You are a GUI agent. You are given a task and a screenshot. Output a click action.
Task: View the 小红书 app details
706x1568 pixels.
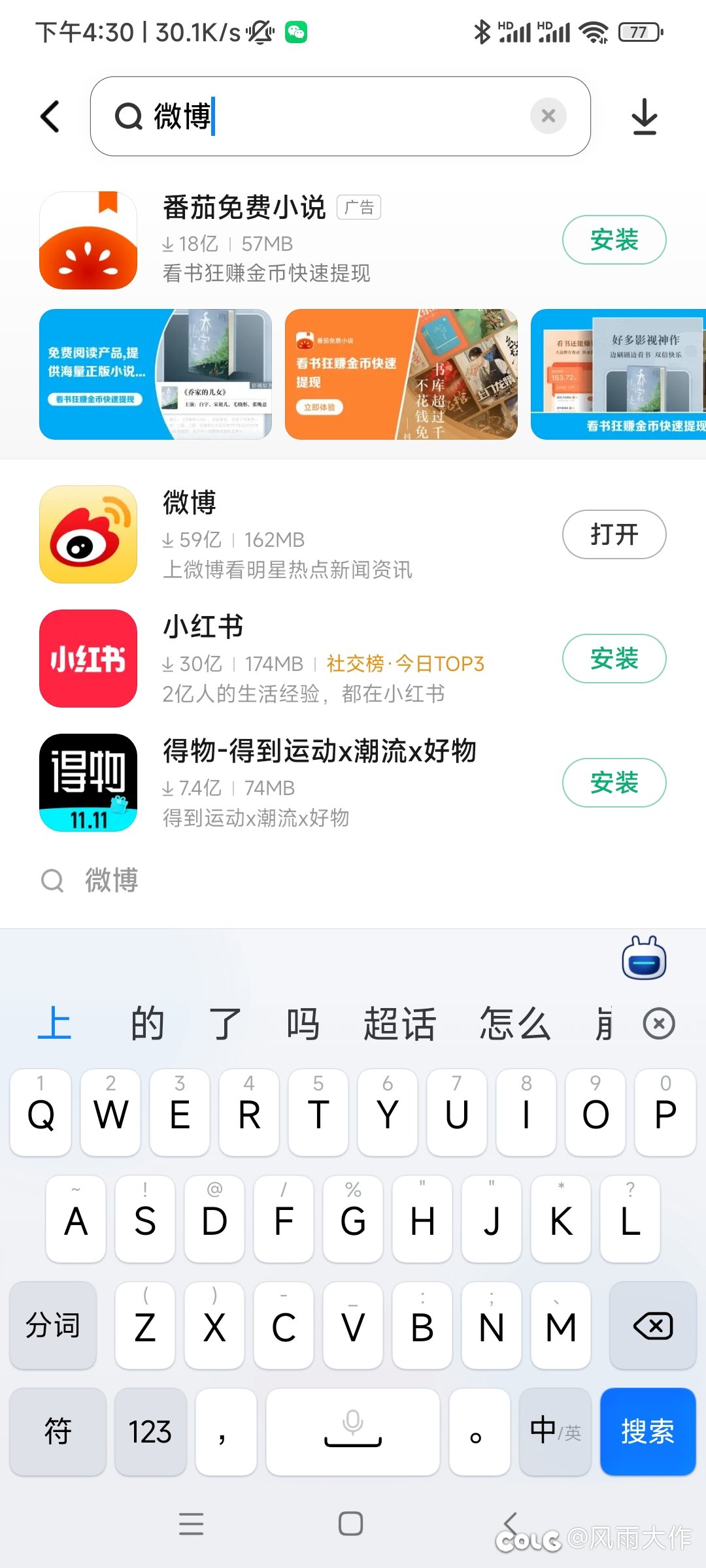294,659
